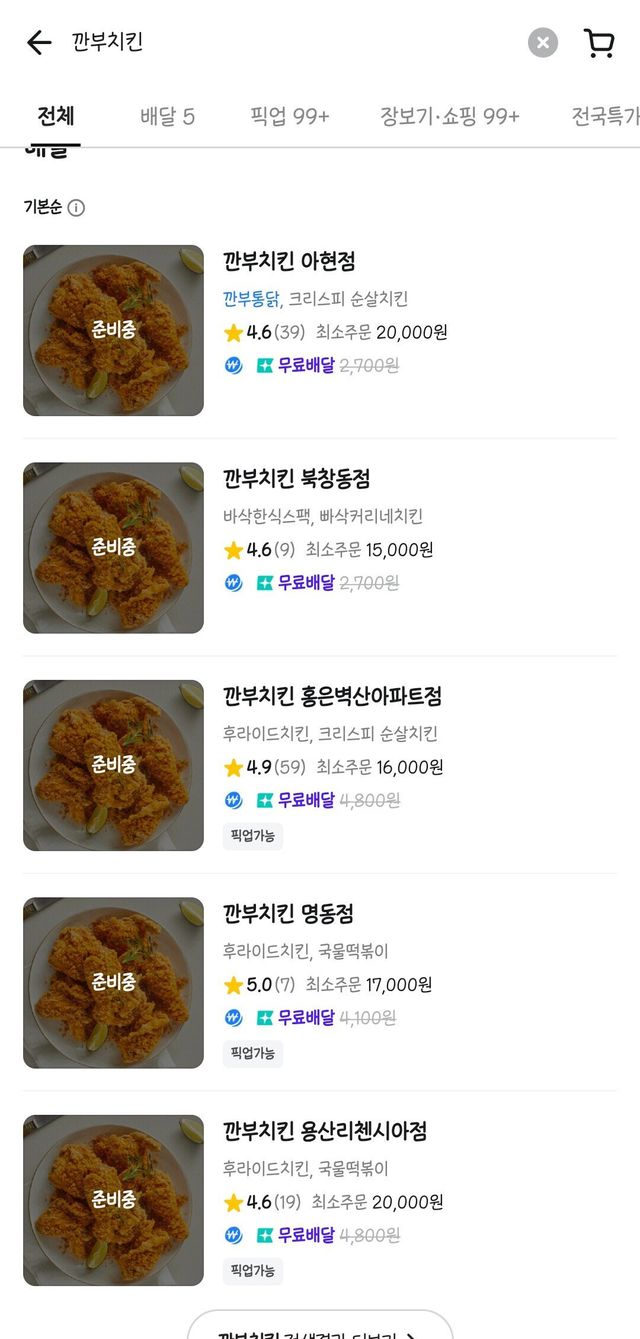Screen dimensions: 640x1339
Task: Open 깐부치킨 명동점 store
Action: (x=288, y=914)
